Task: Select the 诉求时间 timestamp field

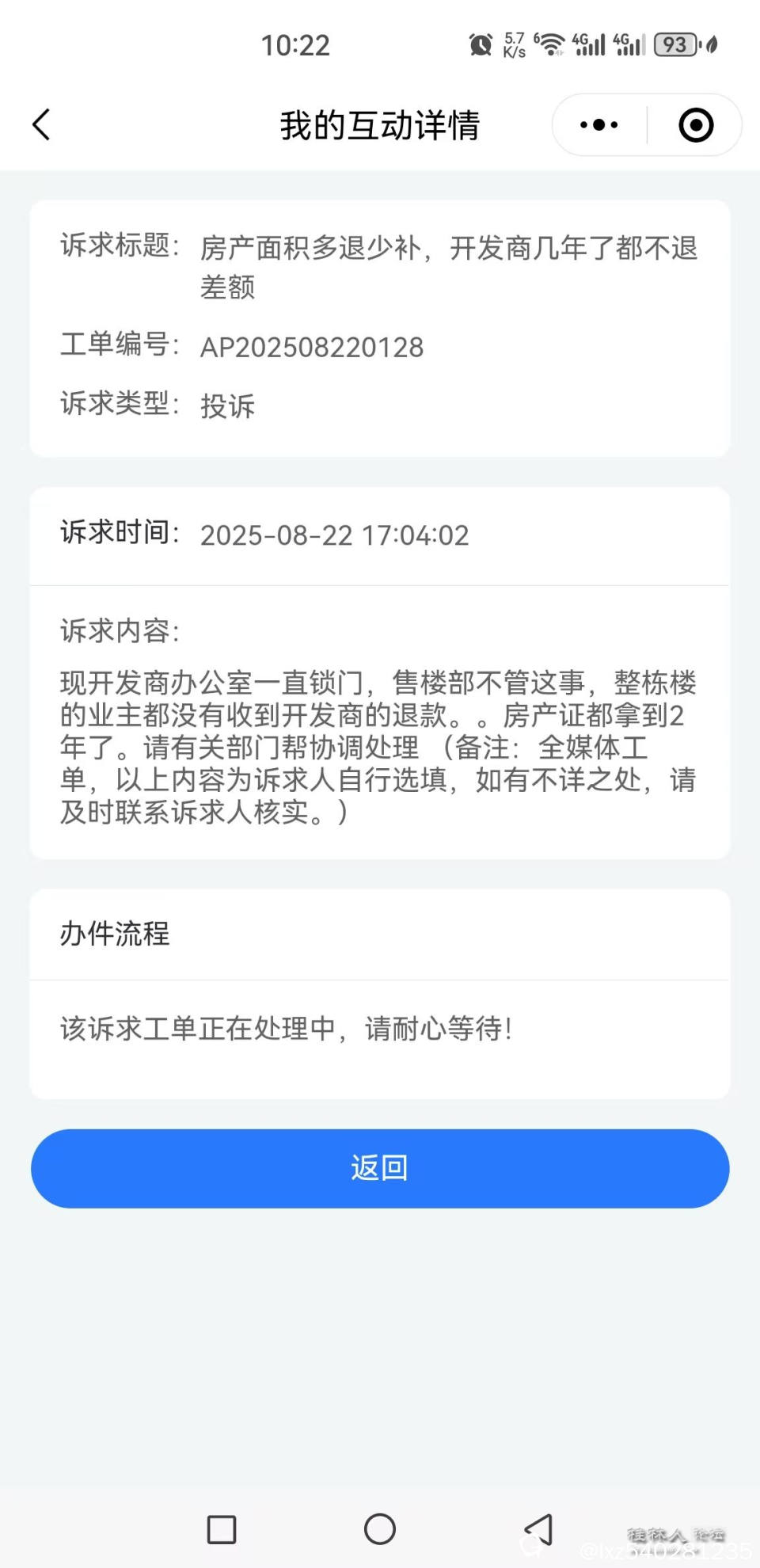Action: (x=335, y=536)
